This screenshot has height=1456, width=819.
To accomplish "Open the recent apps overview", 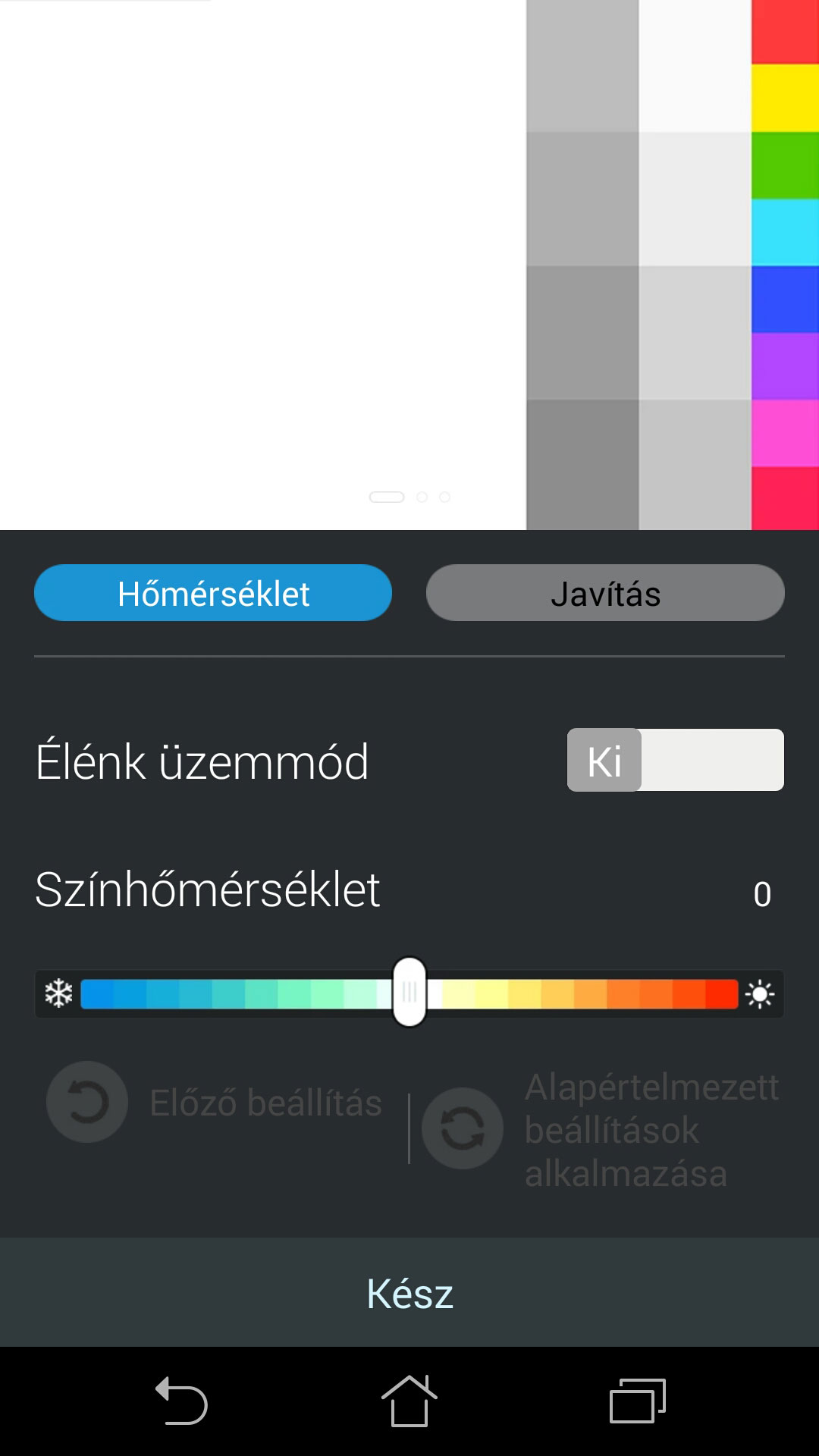I will [x=638, y=1401].
